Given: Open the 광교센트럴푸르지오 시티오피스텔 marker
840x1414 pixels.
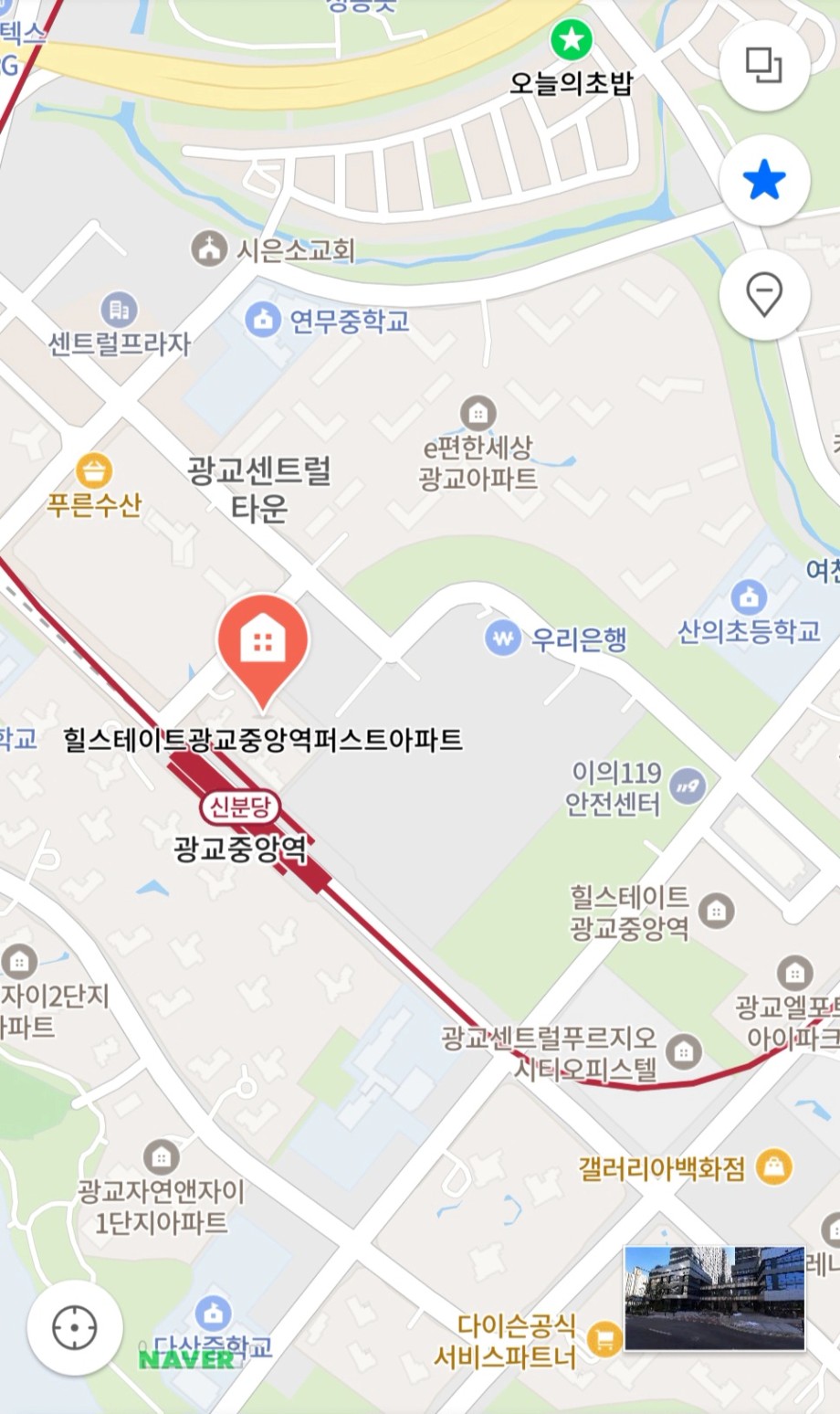Looking at the screenshot, I should click(x=683, y=1051).
